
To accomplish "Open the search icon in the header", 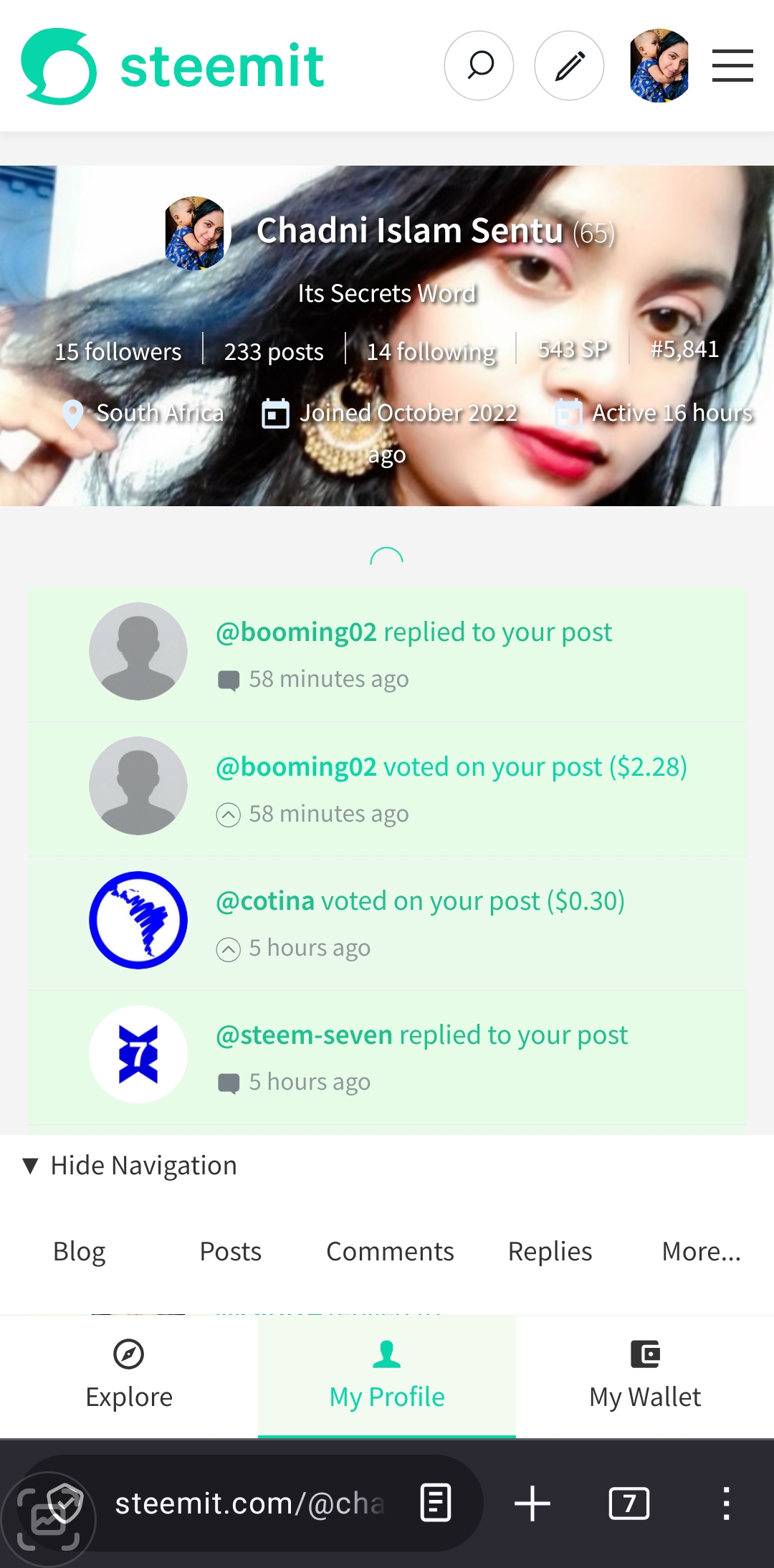I will coord(479,65).
